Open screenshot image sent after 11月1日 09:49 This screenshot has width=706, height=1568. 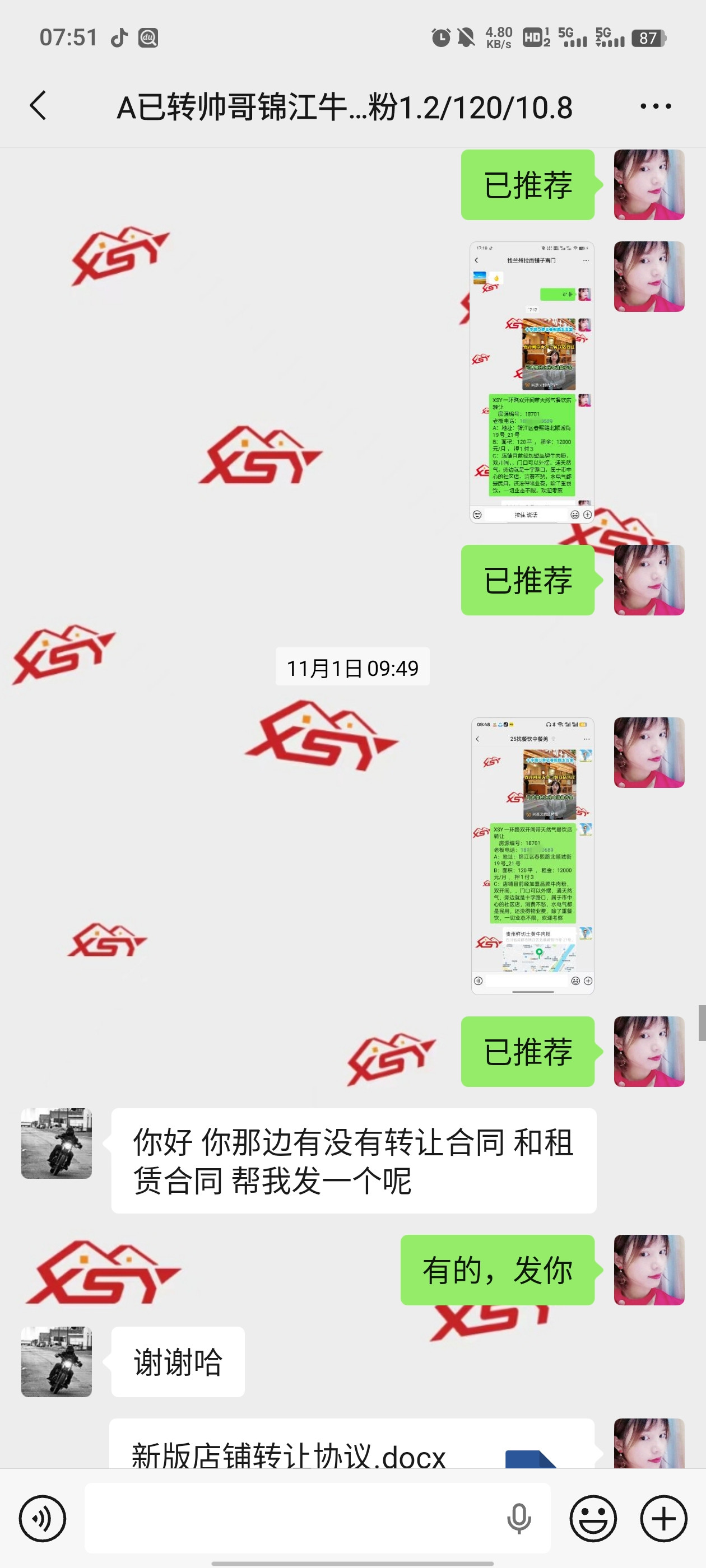[x=532, y=856]
